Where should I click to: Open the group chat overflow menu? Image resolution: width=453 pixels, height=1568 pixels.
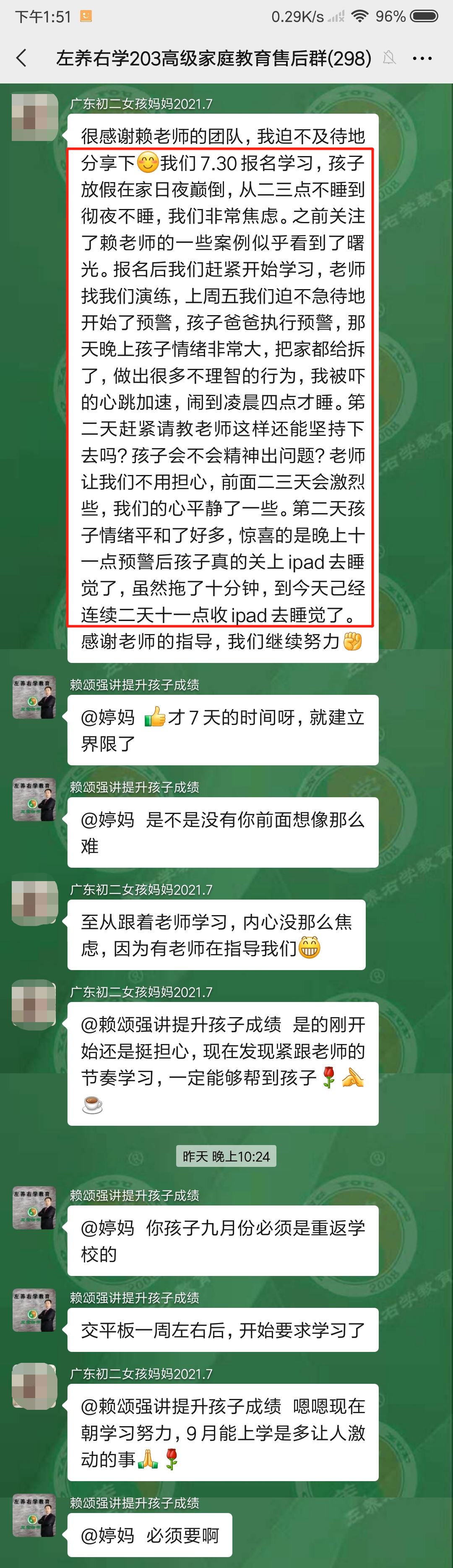[x=422, y=58]
